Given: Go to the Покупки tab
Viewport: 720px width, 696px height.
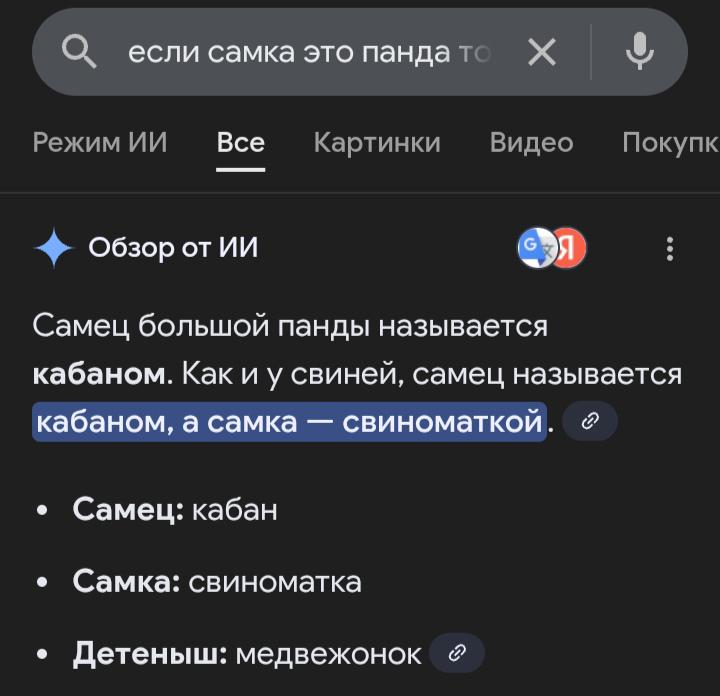Looking at the screenshot, I should (671, 142).
